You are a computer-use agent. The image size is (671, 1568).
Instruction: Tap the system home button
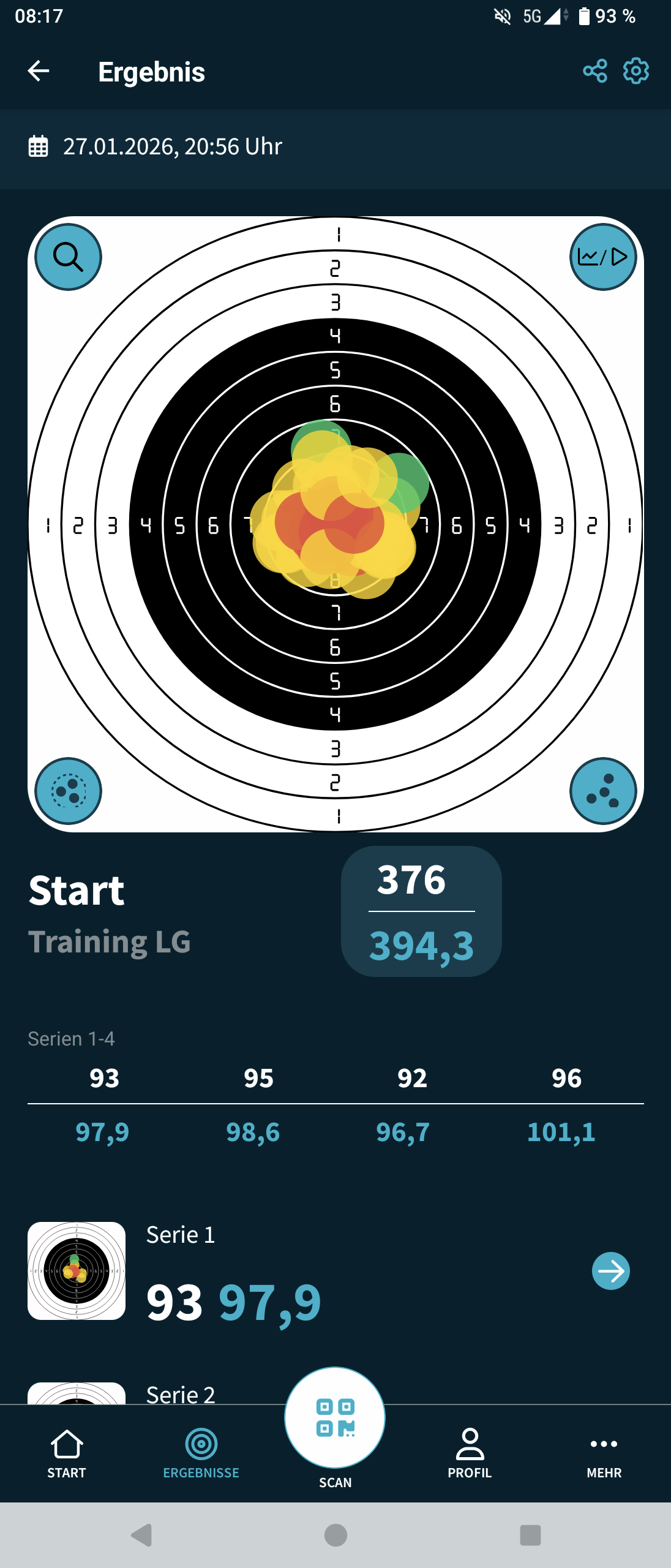tap(335, 1535)
